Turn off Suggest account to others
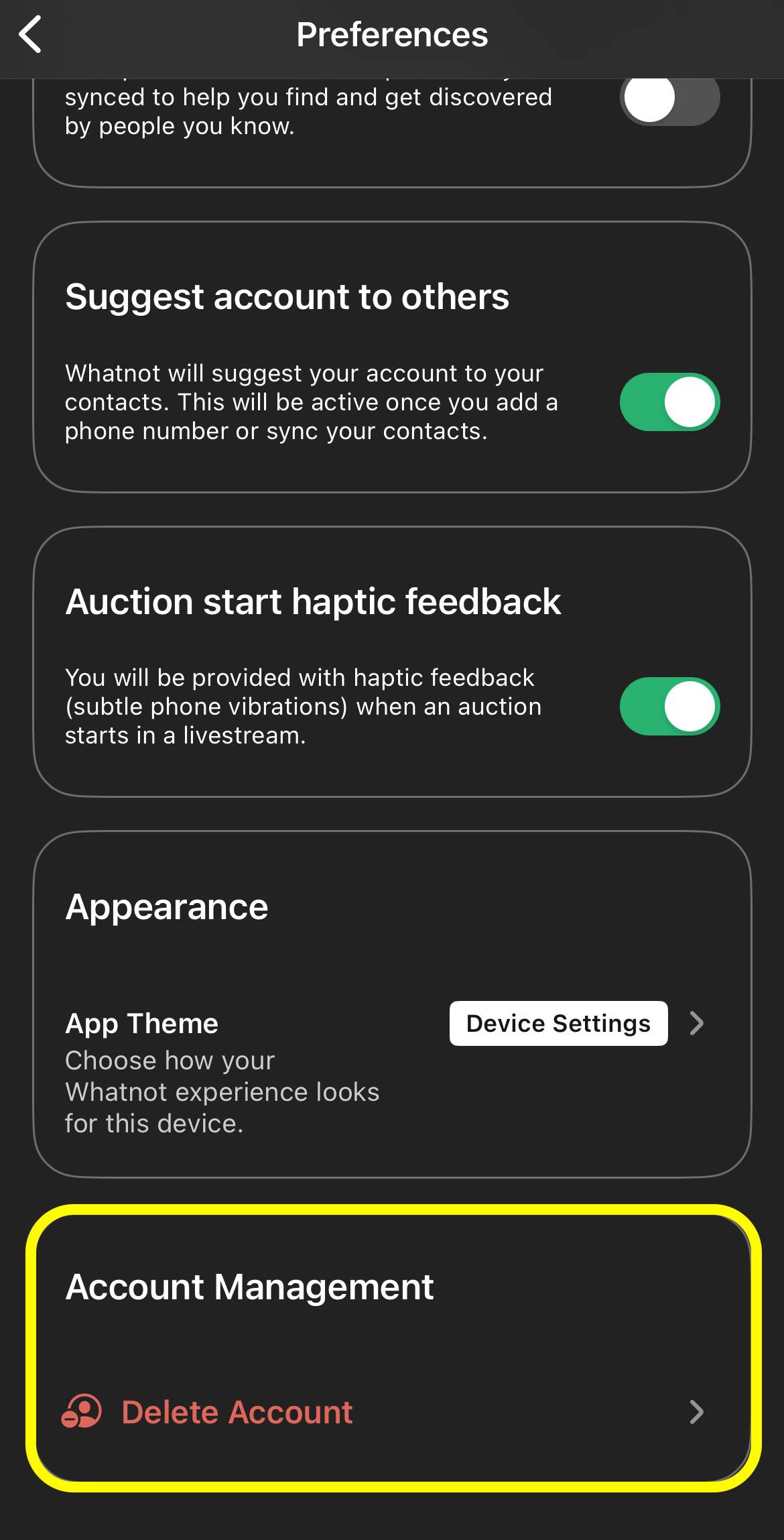 click(x=669, y=402)
